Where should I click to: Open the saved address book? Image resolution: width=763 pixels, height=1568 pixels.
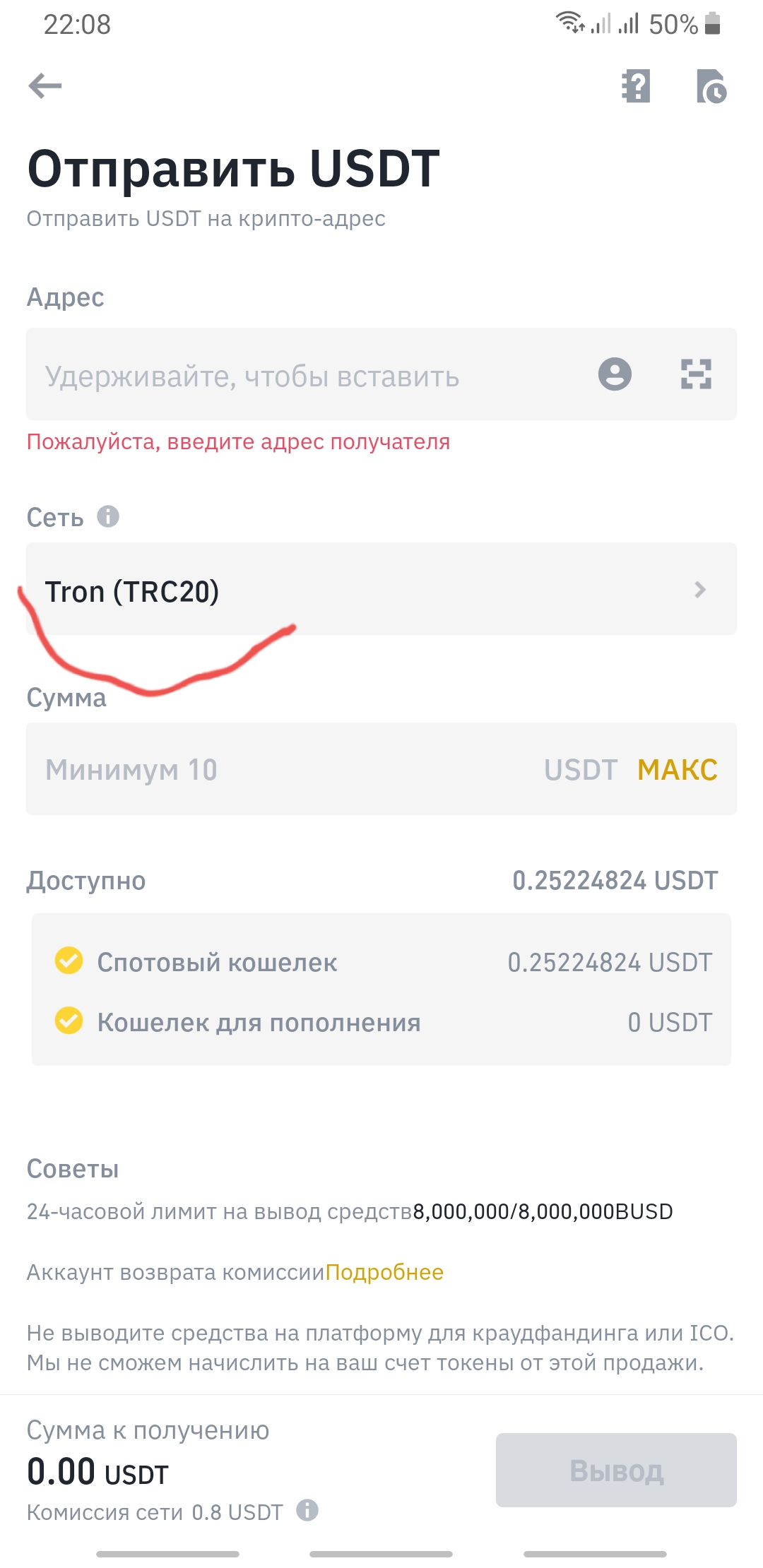click(x=615, y=374)
